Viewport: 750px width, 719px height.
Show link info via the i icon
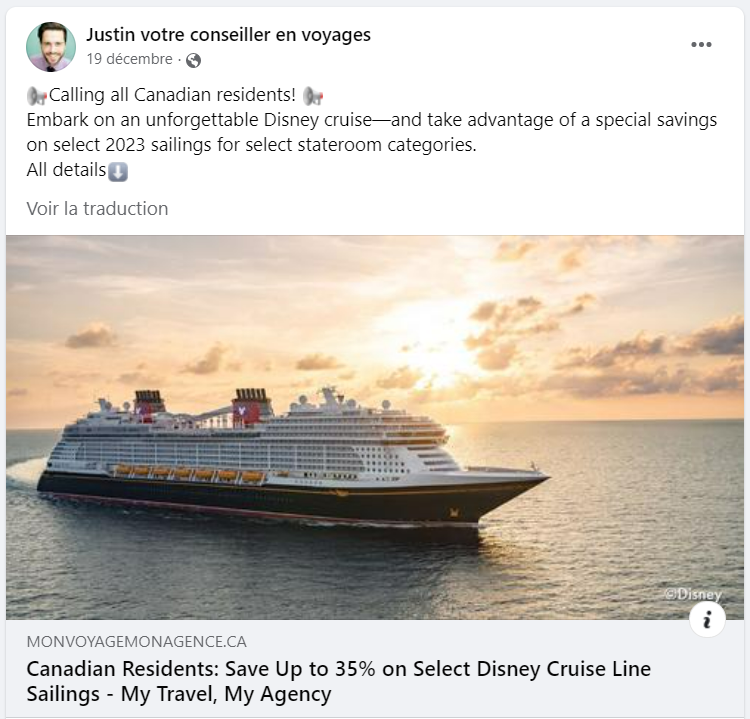coord(707,619)
